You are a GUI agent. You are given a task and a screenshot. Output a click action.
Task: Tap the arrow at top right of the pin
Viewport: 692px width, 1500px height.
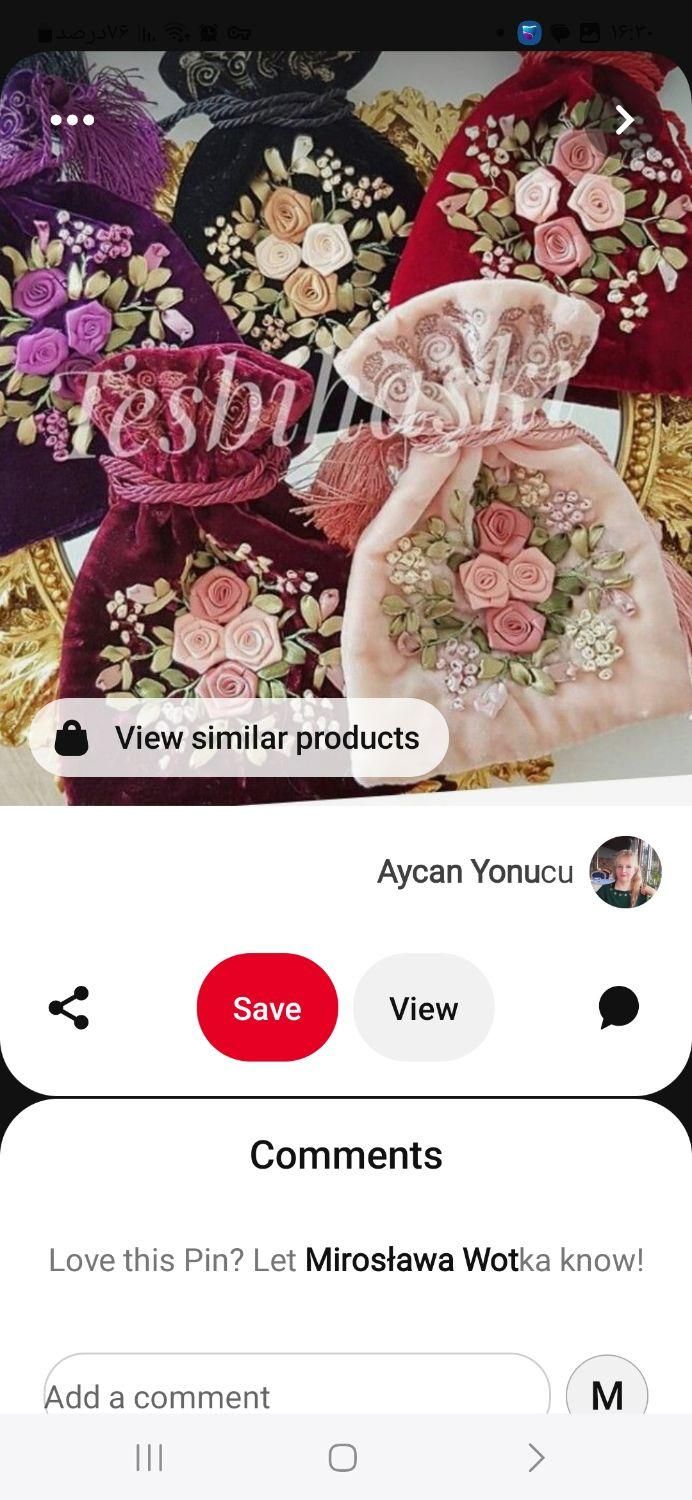point(624,120)
